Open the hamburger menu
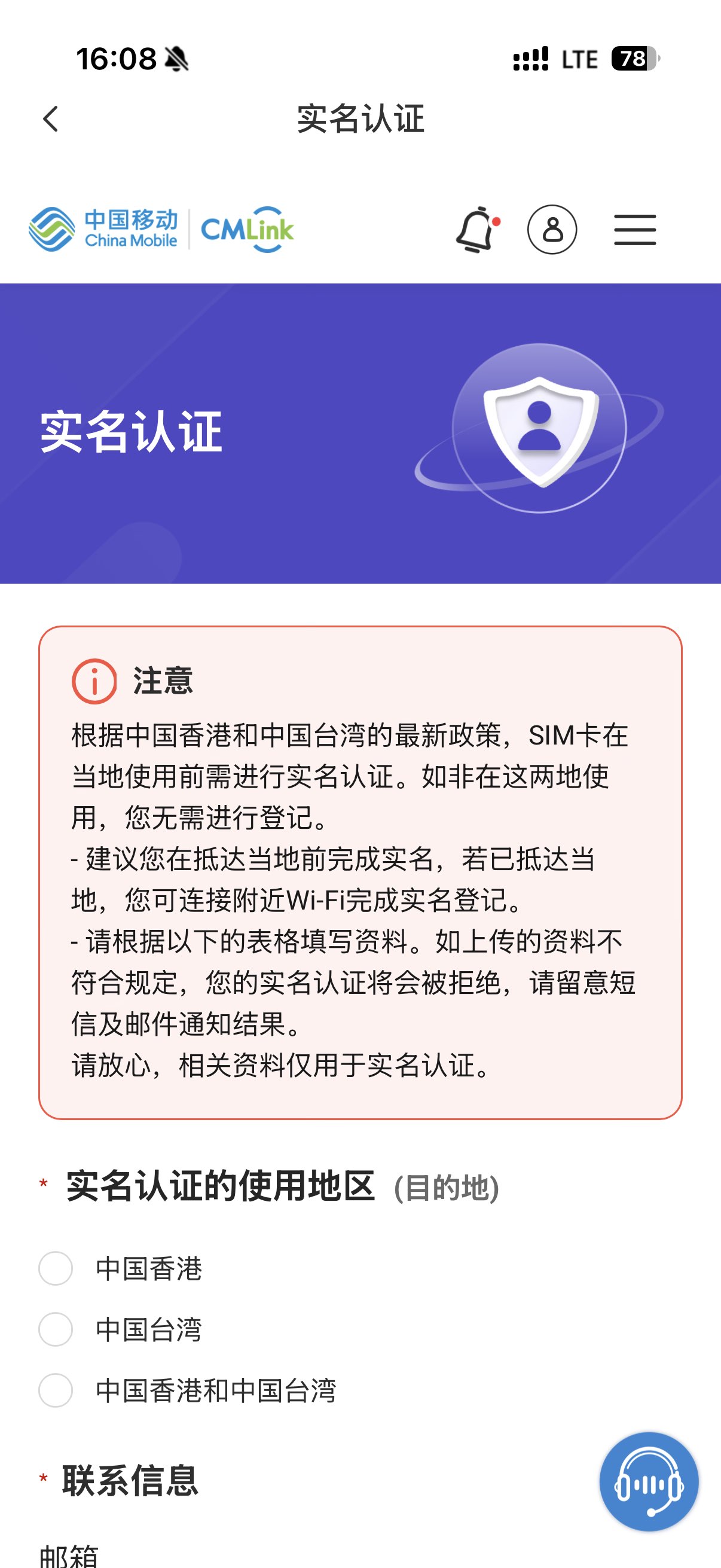 (x=634, y=230)
